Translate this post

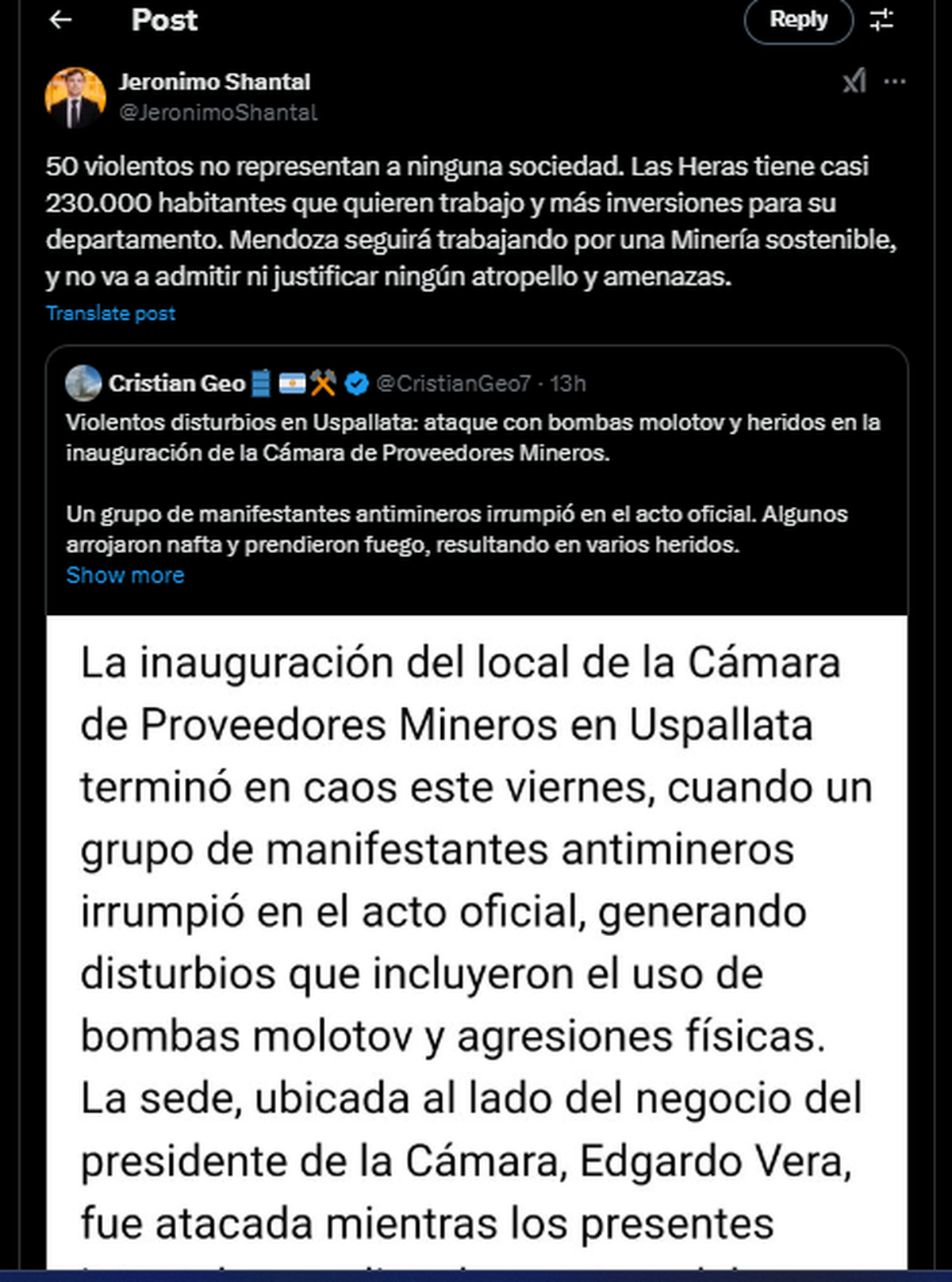(x=110, y=313)
